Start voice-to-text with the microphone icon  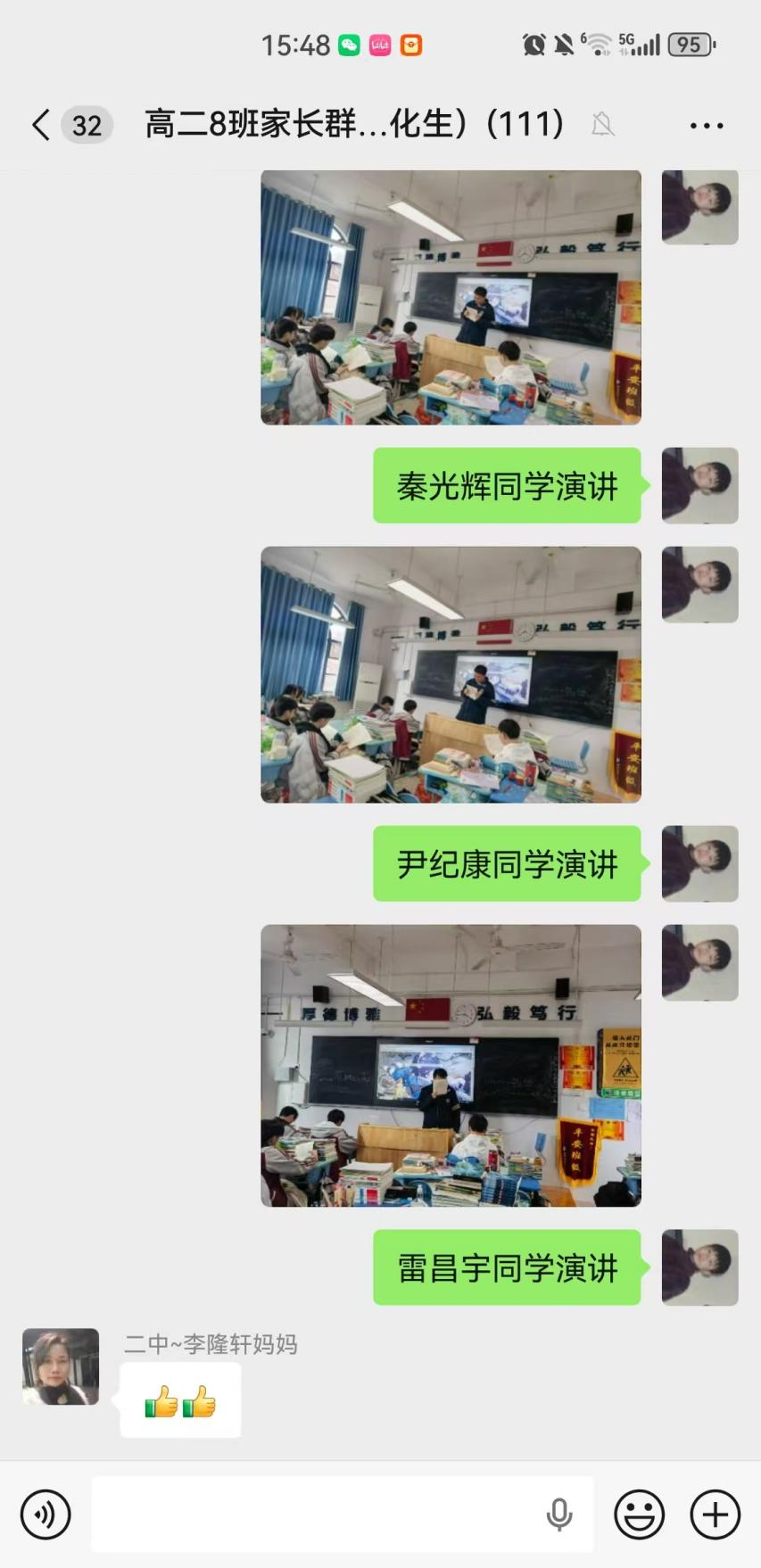point(559,1514)
